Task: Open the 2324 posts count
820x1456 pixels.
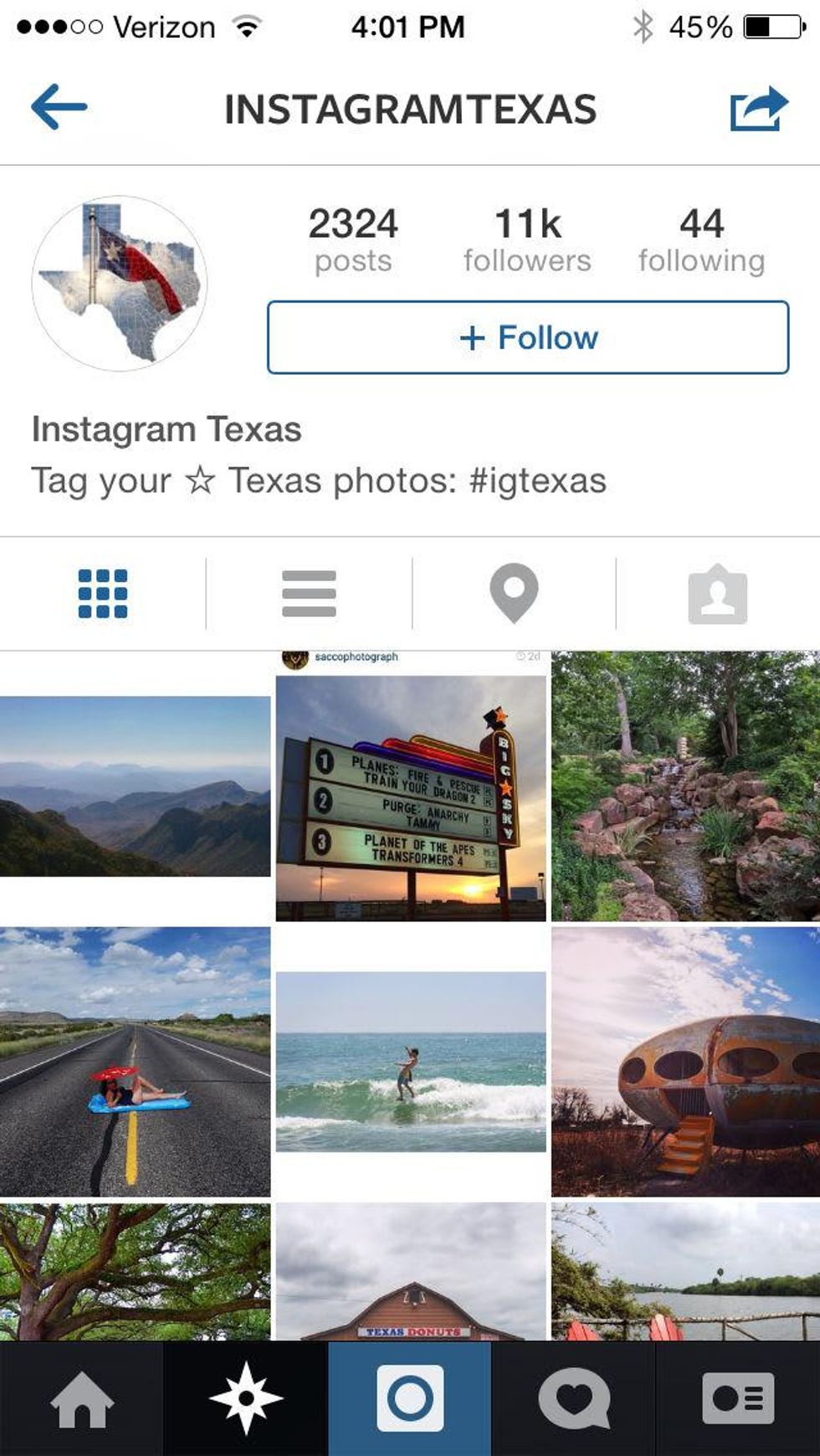Action: coord(351,238)
